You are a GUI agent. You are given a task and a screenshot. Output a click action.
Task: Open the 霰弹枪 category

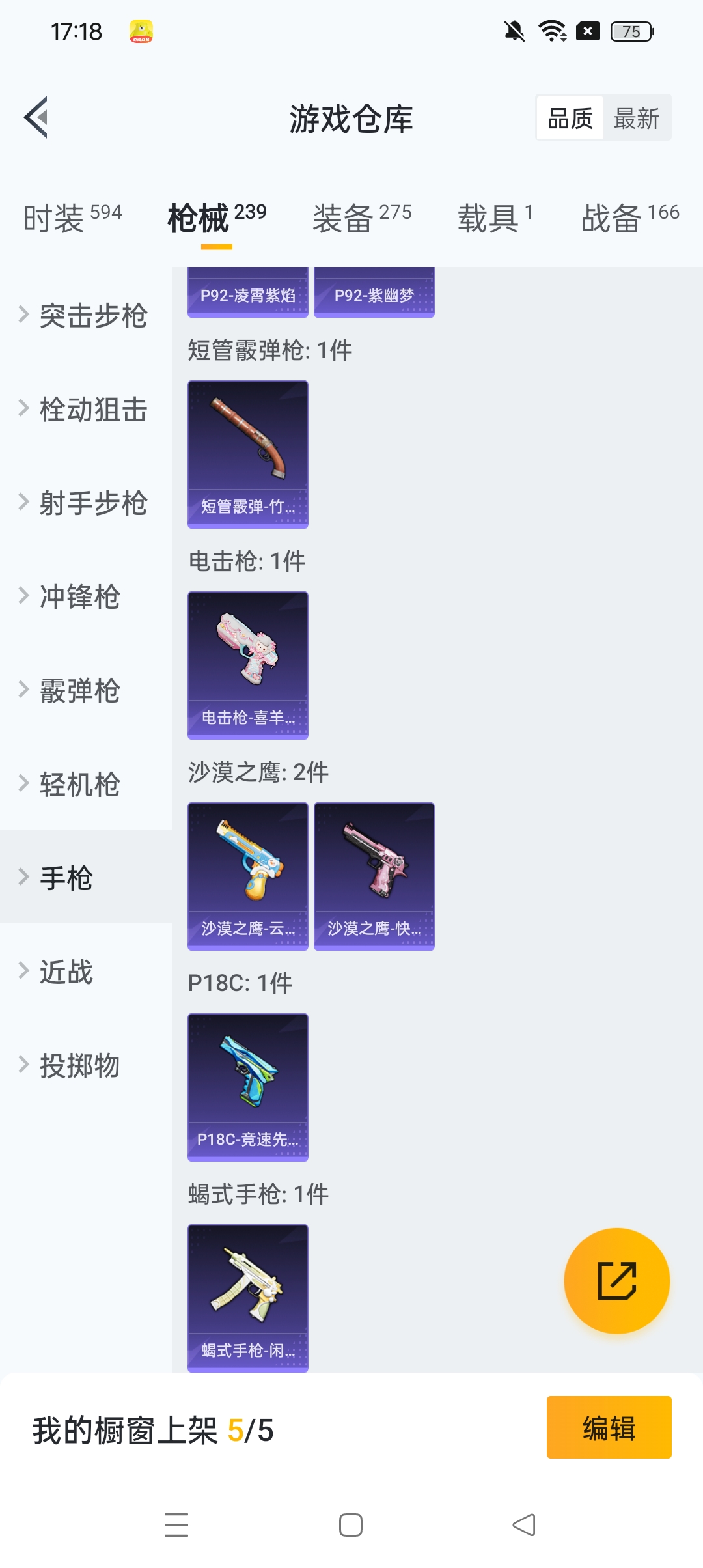[79, 691]
